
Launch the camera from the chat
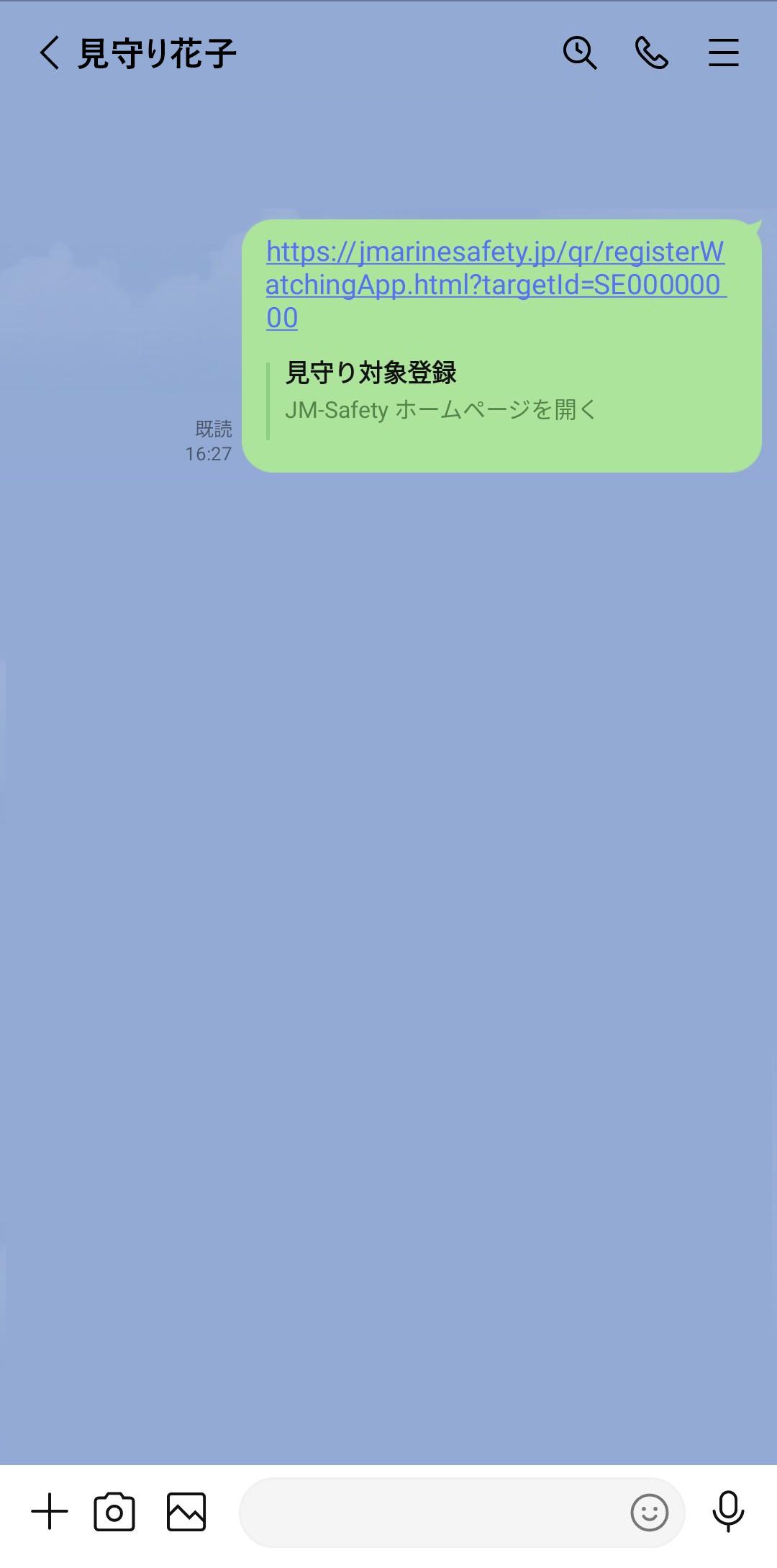[114, 1511]
